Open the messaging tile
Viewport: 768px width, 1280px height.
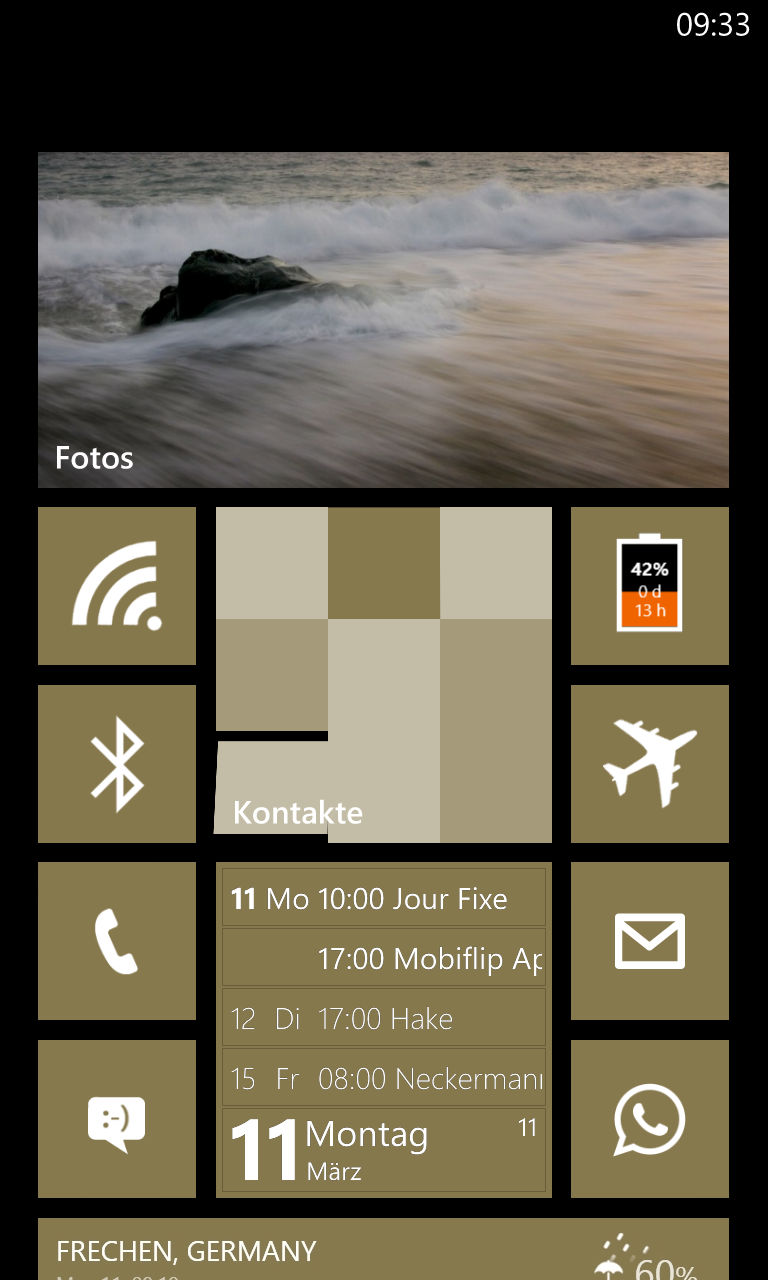(117, 1119)
